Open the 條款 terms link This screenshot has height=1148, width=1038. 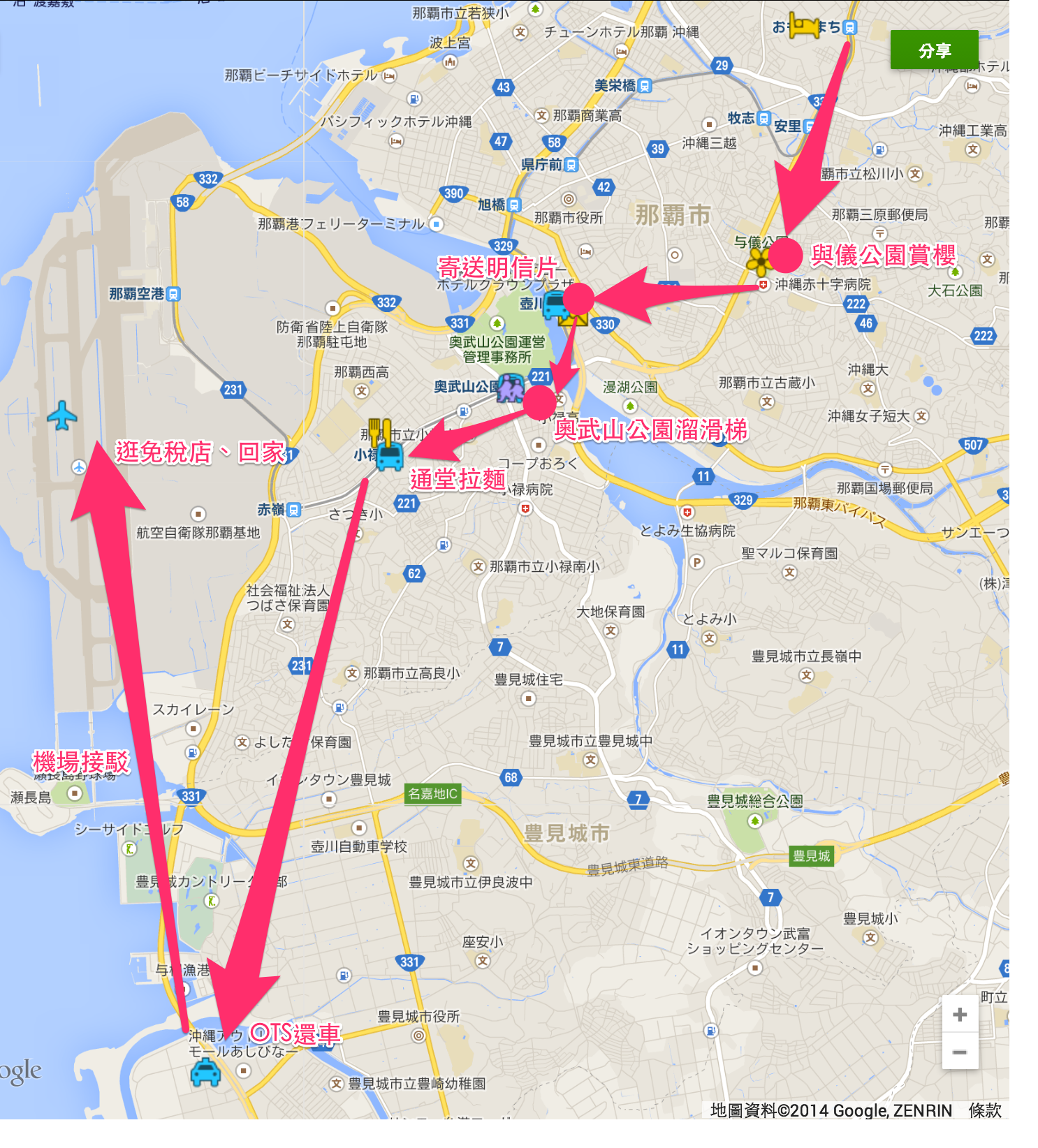(x=985, y=1110)
